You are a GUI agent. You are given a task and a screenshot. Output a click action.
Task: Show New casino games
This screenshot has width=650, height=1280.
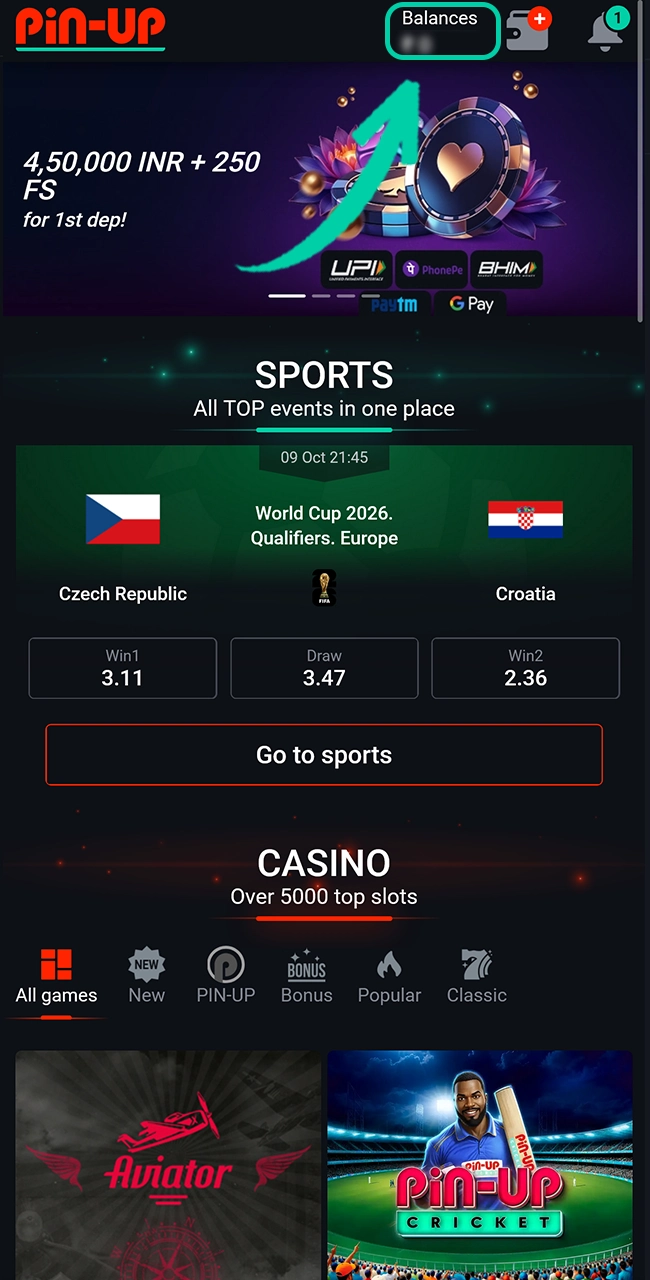pos(146,977)
